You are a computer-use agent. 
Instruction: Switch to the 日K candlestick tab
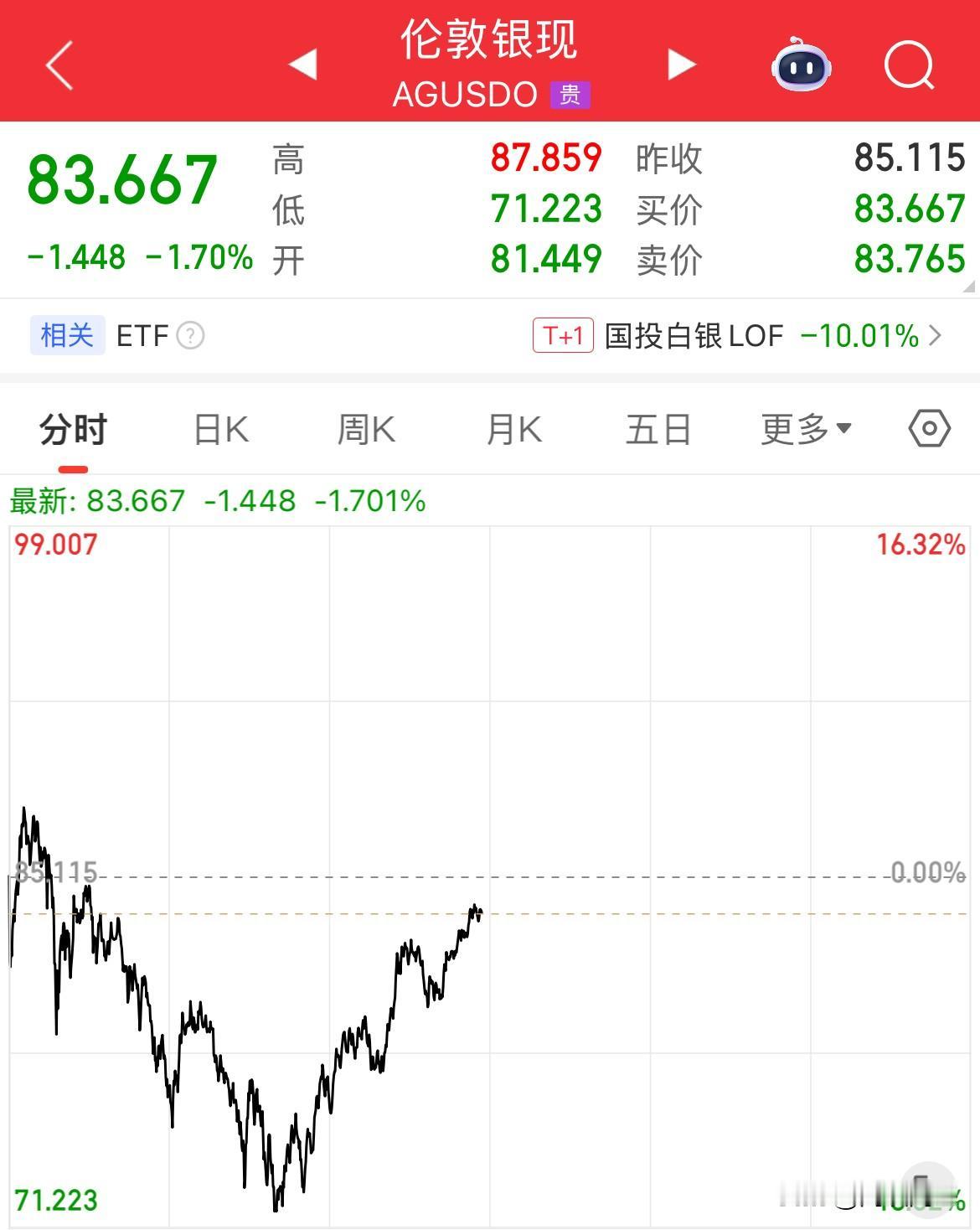(220, 427)
